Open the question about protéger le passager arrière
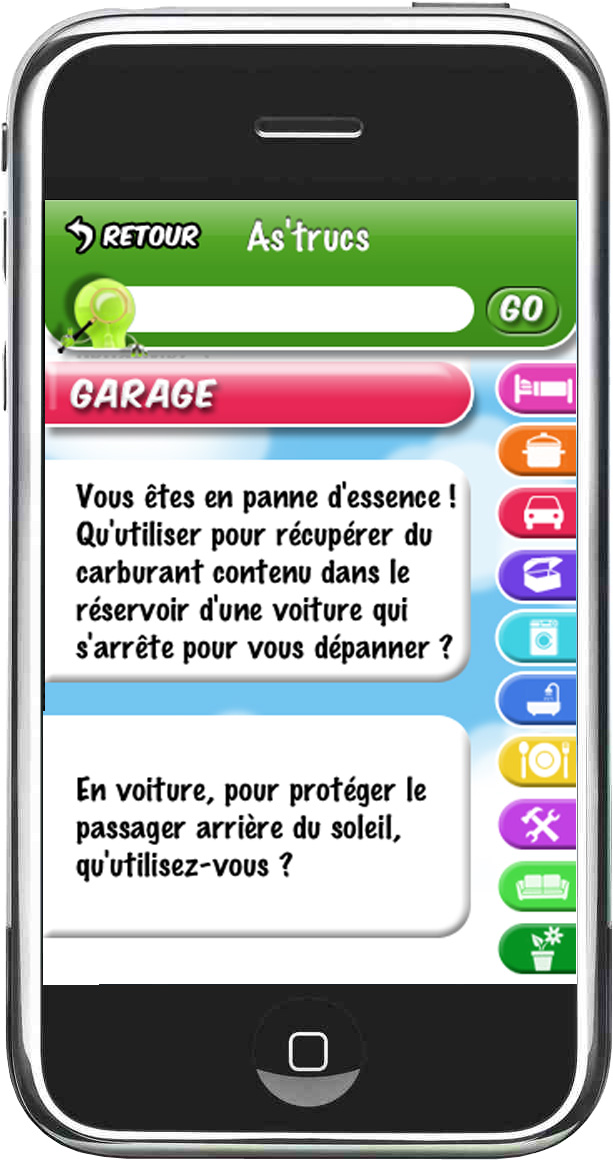Viewport: 613px width, 1160px height. tap(257, 826)
